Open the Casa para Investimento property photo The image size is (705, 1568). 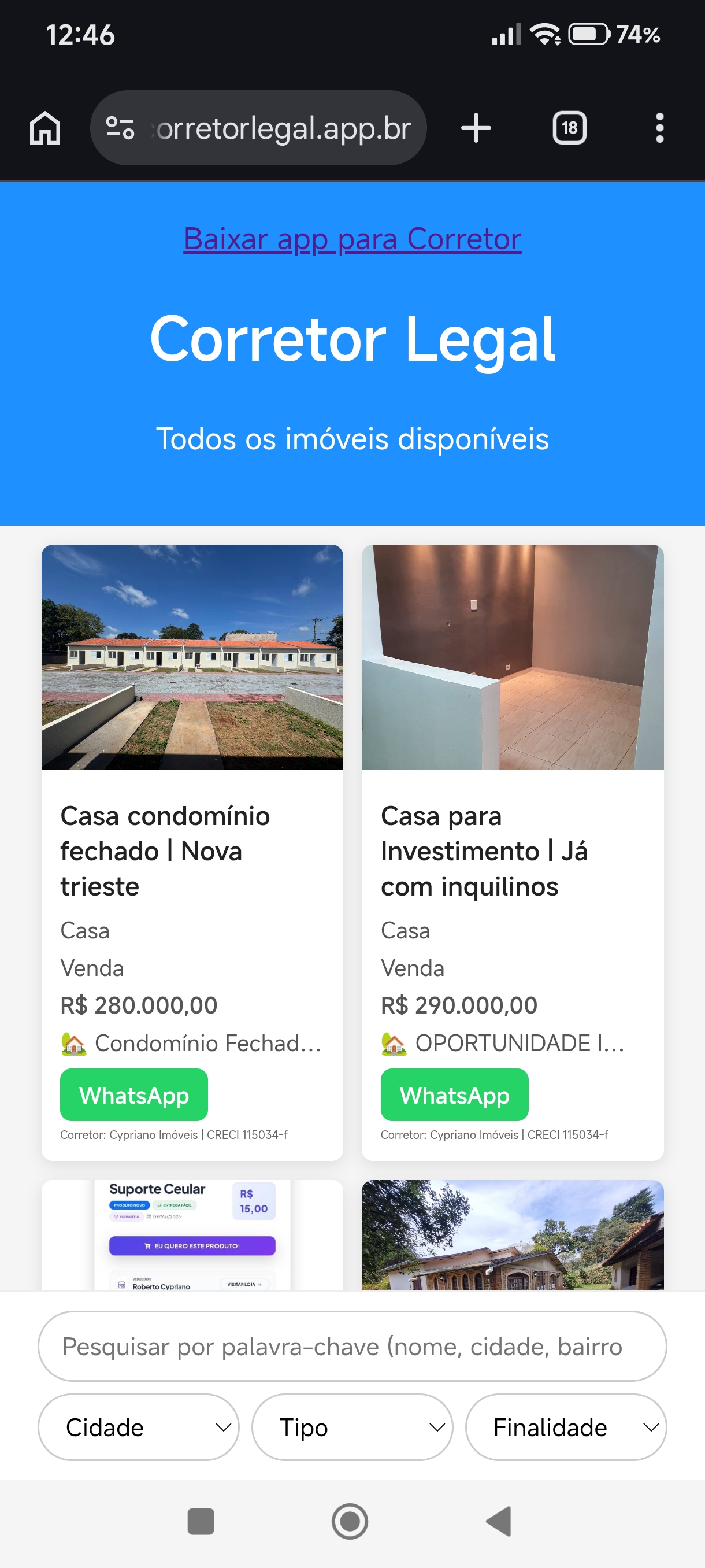point(512,657)
